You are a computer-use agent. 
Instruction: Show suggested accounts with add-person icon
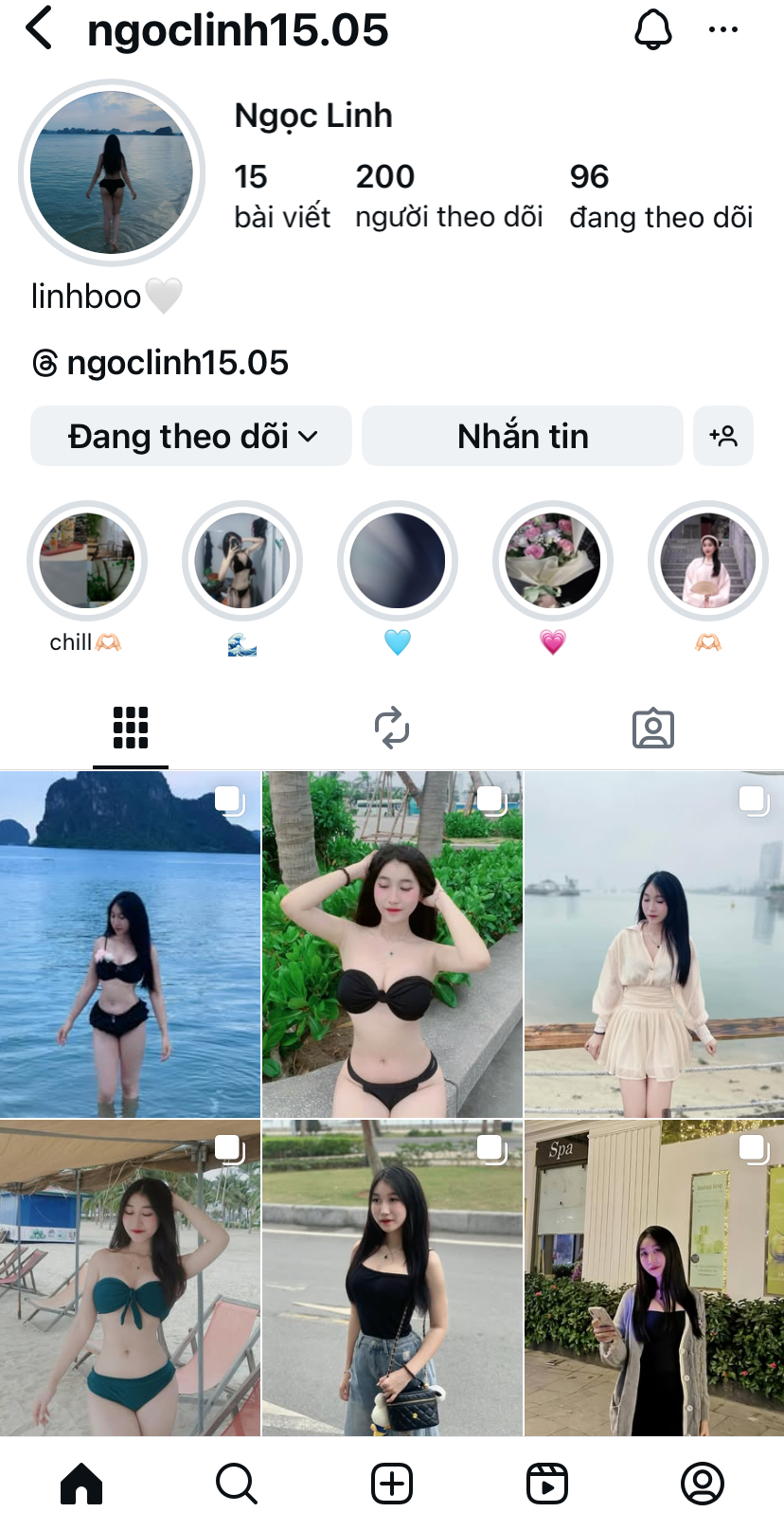tap(723, 436)
